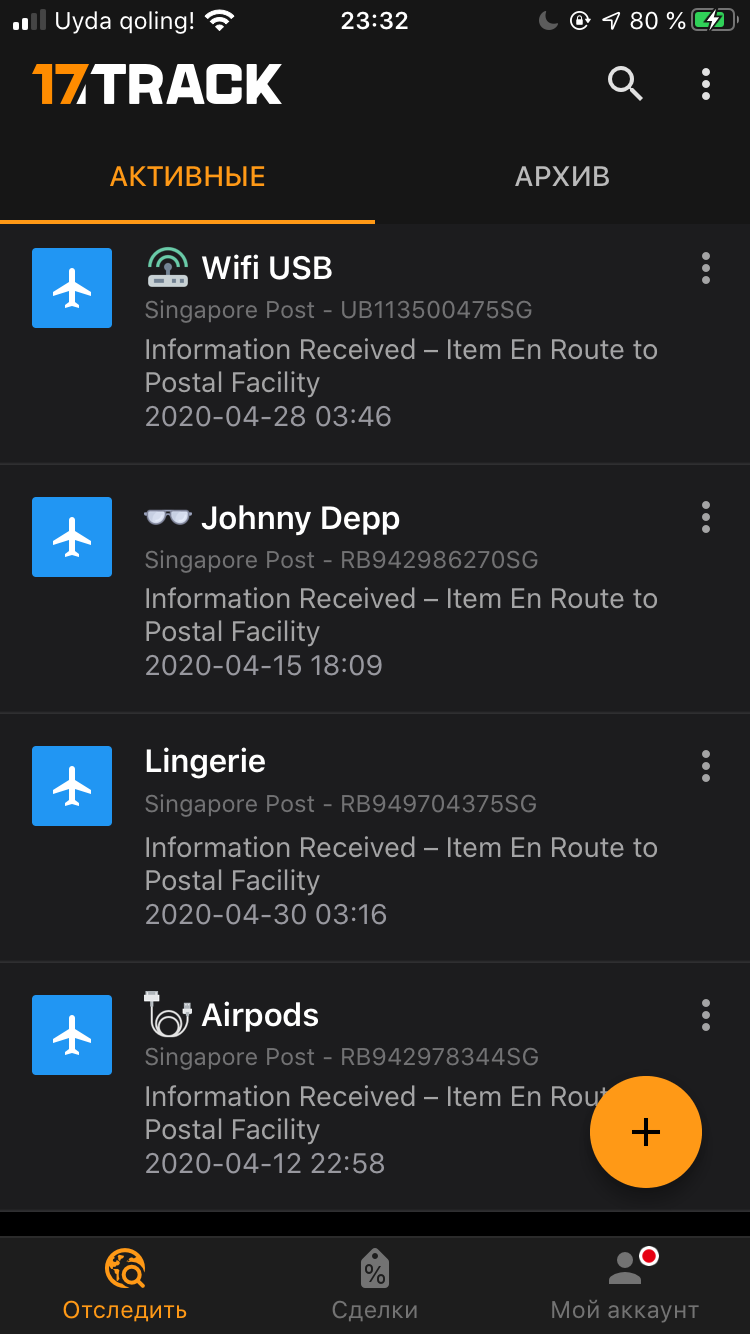
Task: Open the overflow menu in the app bar
Action: 706,84
